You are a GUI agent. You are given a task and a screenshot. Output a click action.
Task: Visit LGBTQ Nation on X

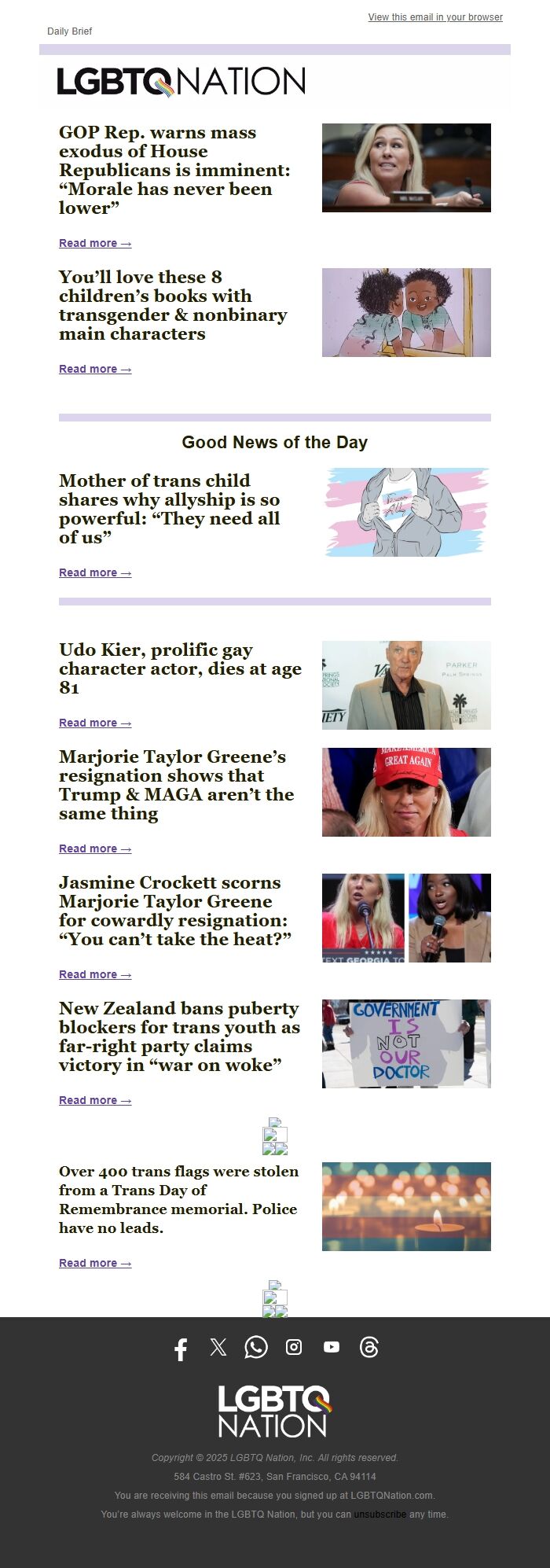tap(218, 1348)
